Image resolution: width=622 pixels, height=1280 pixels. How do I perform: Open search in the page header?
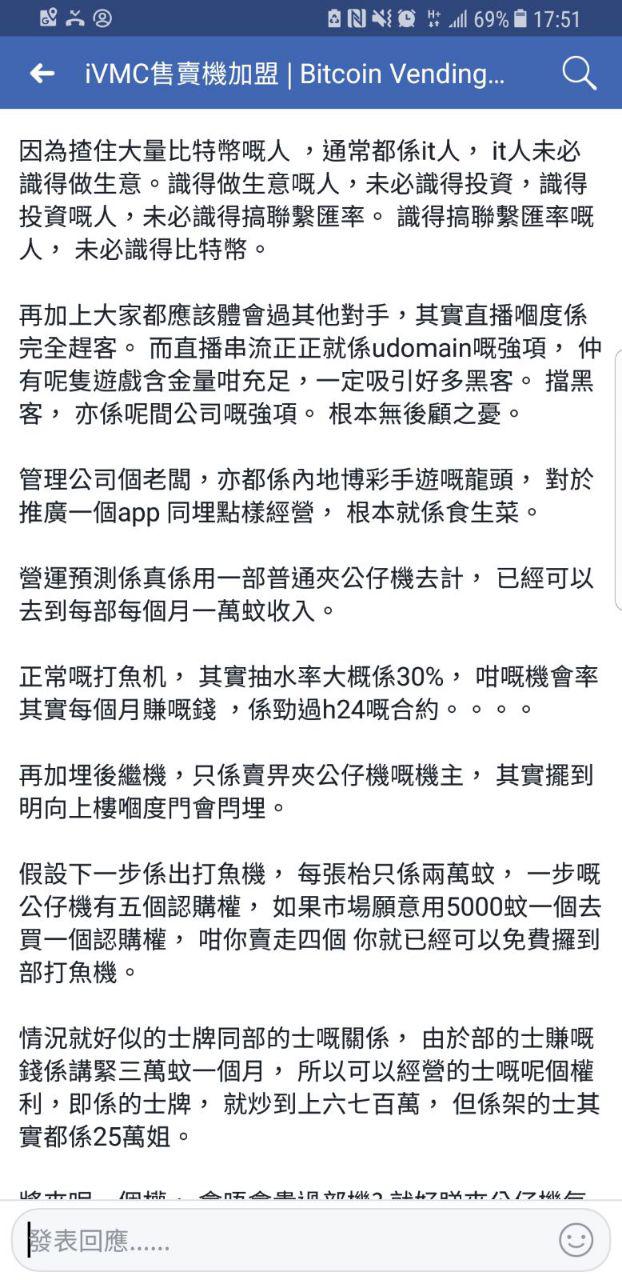point(579,73)
